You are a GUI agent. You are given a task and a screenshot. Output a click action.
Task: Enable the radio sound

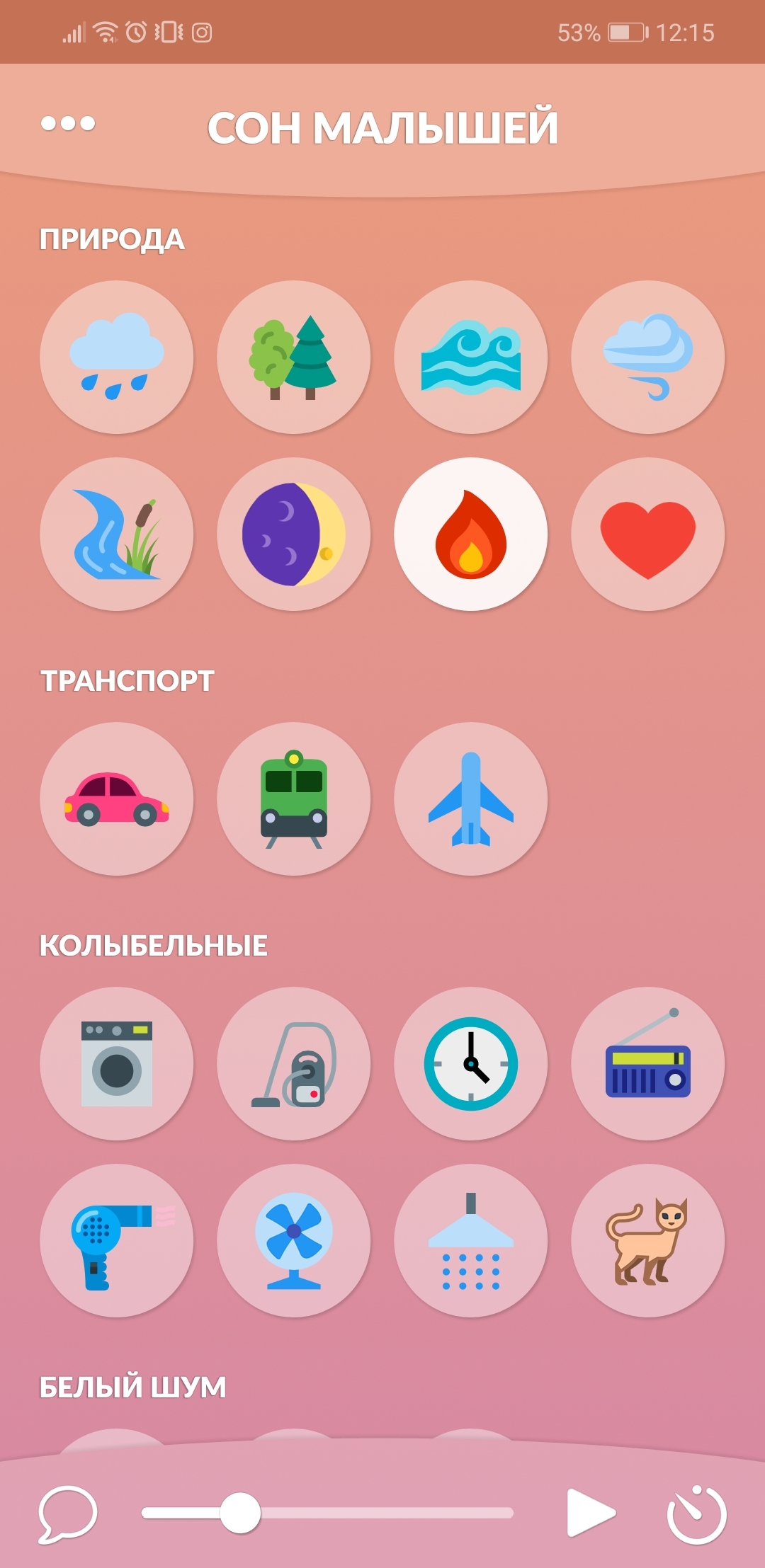(648, 1064)
